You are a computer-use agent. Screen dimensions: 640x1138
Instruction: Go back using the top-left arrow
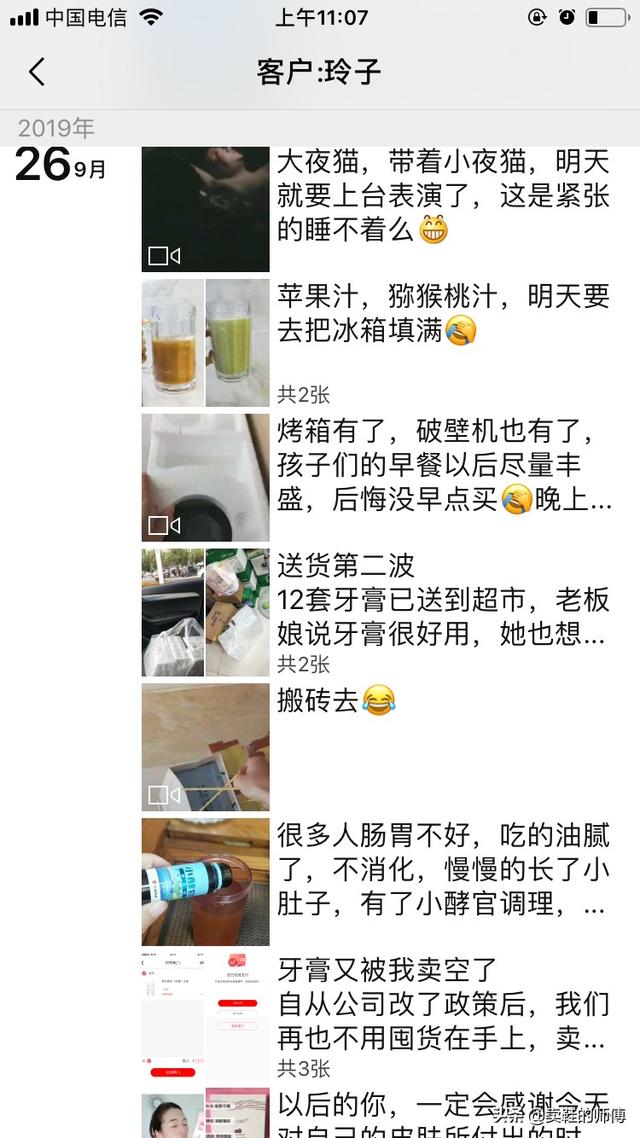click(37, 72)
